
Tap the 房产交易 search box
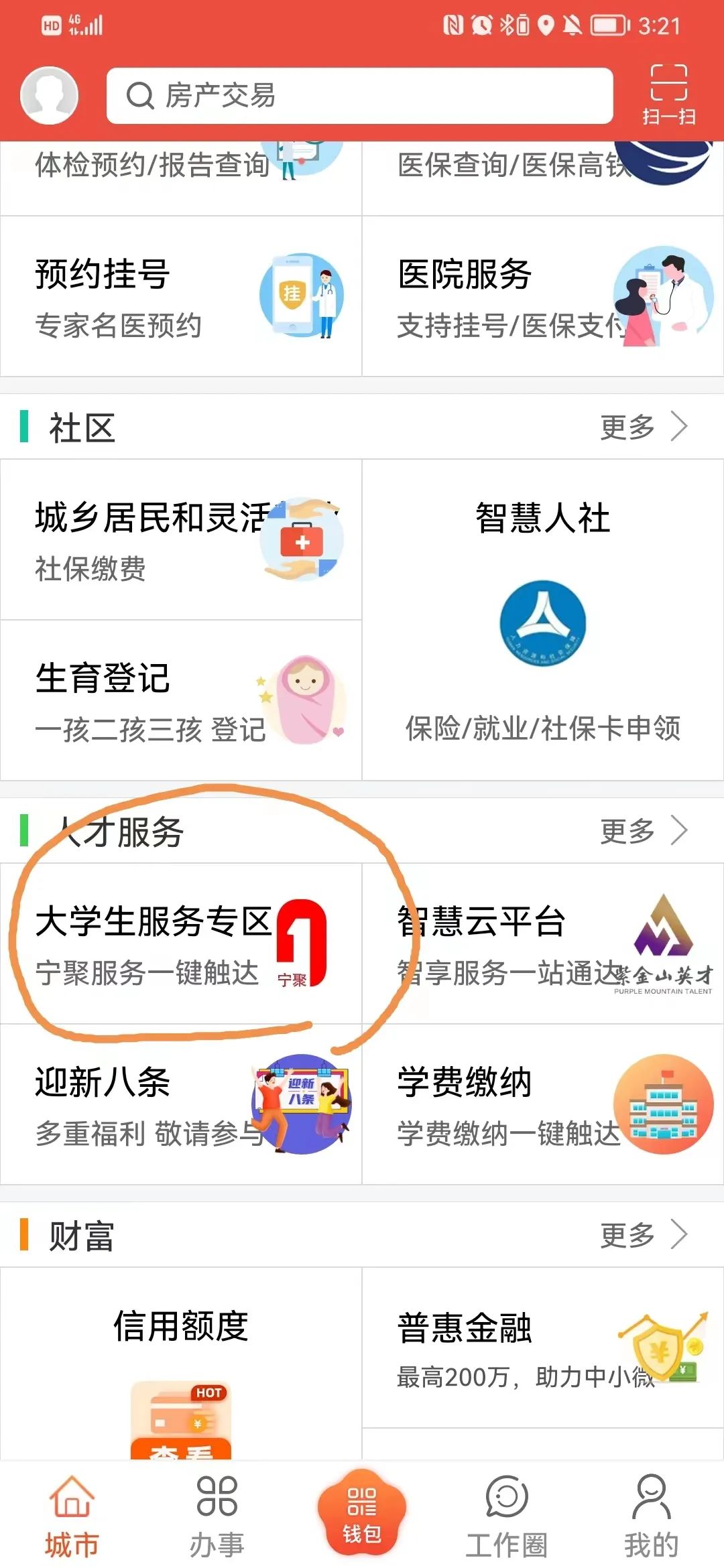(359, 96)
